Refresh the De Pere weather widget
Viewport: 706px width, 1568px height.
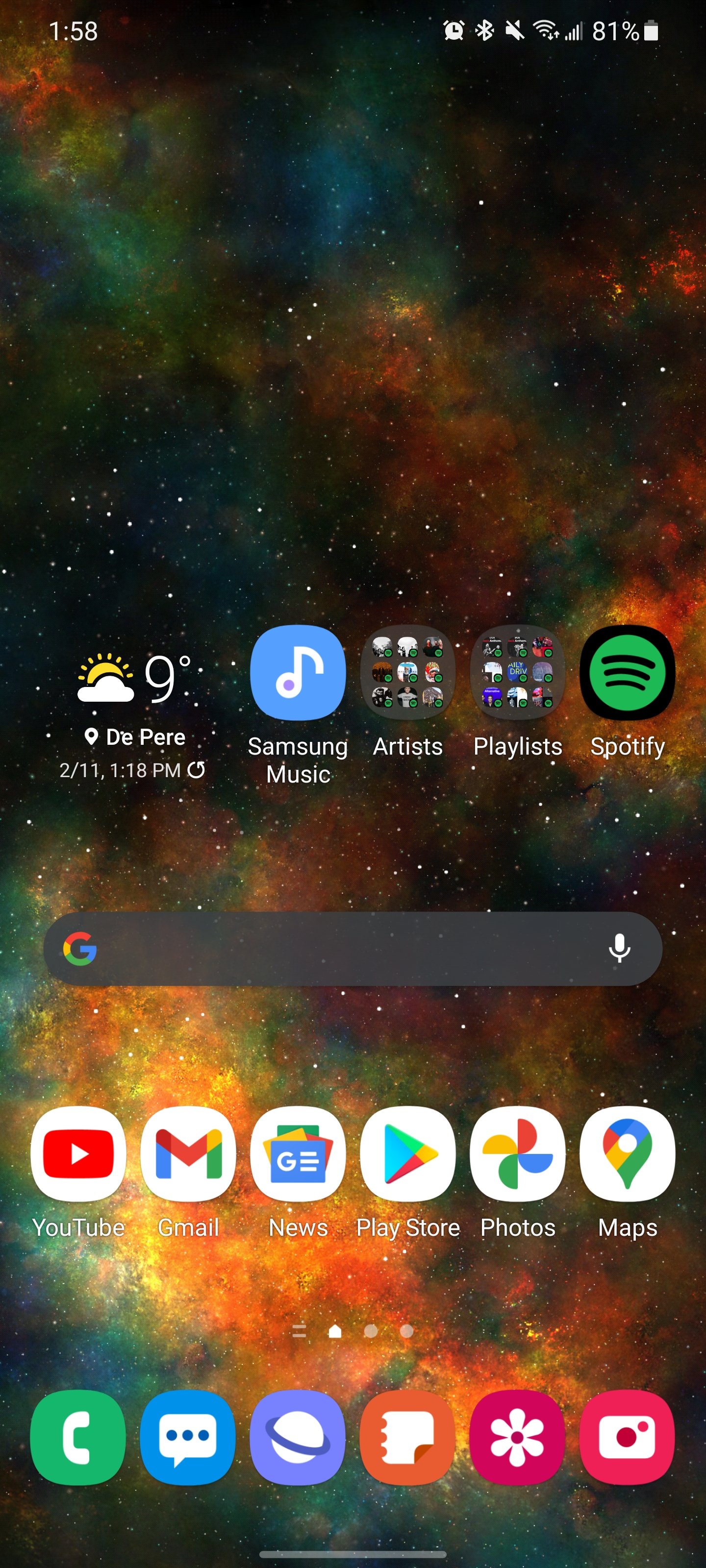coord(196,770)
